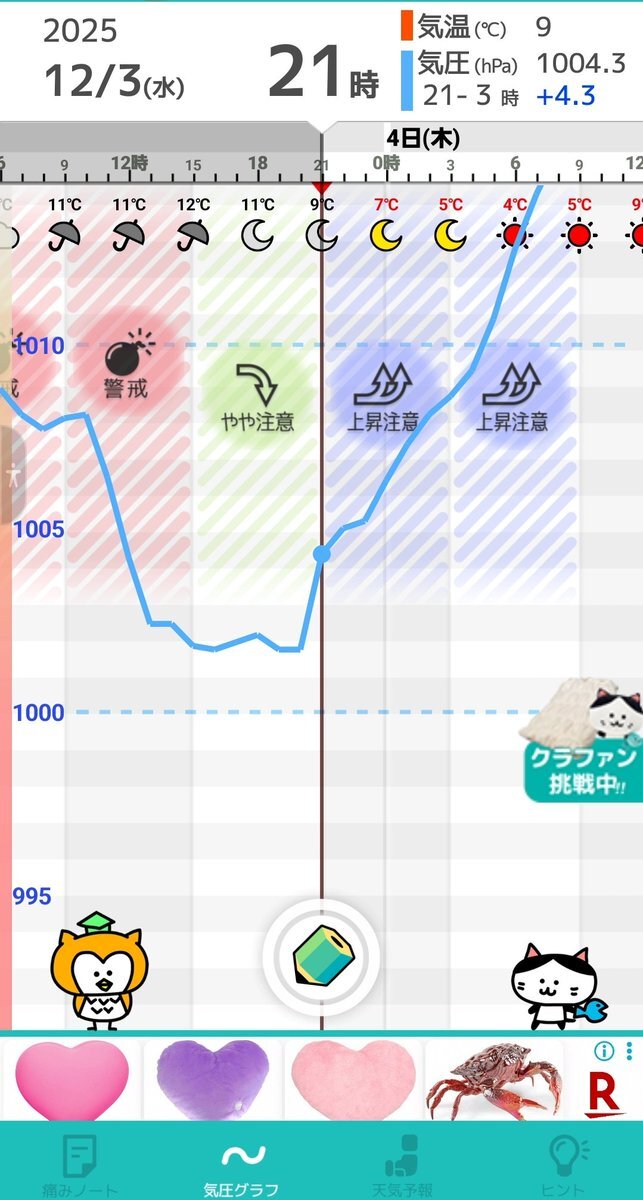This screenshot has height=1200, width=643.
Task: Open the ad info icon
Action: [x=603, y=1051]
